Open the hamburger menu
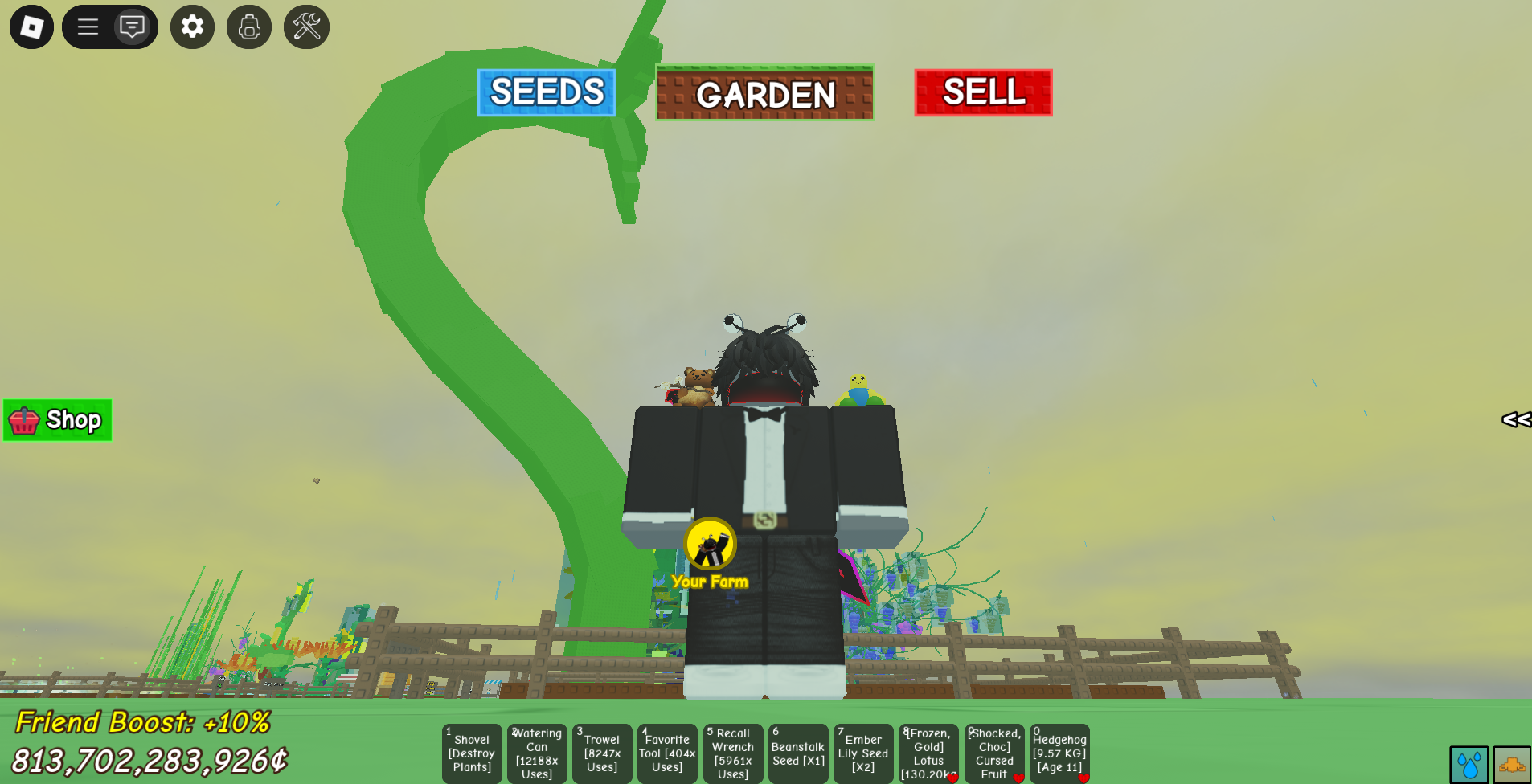1532x784 pixels. click(88, 27)
